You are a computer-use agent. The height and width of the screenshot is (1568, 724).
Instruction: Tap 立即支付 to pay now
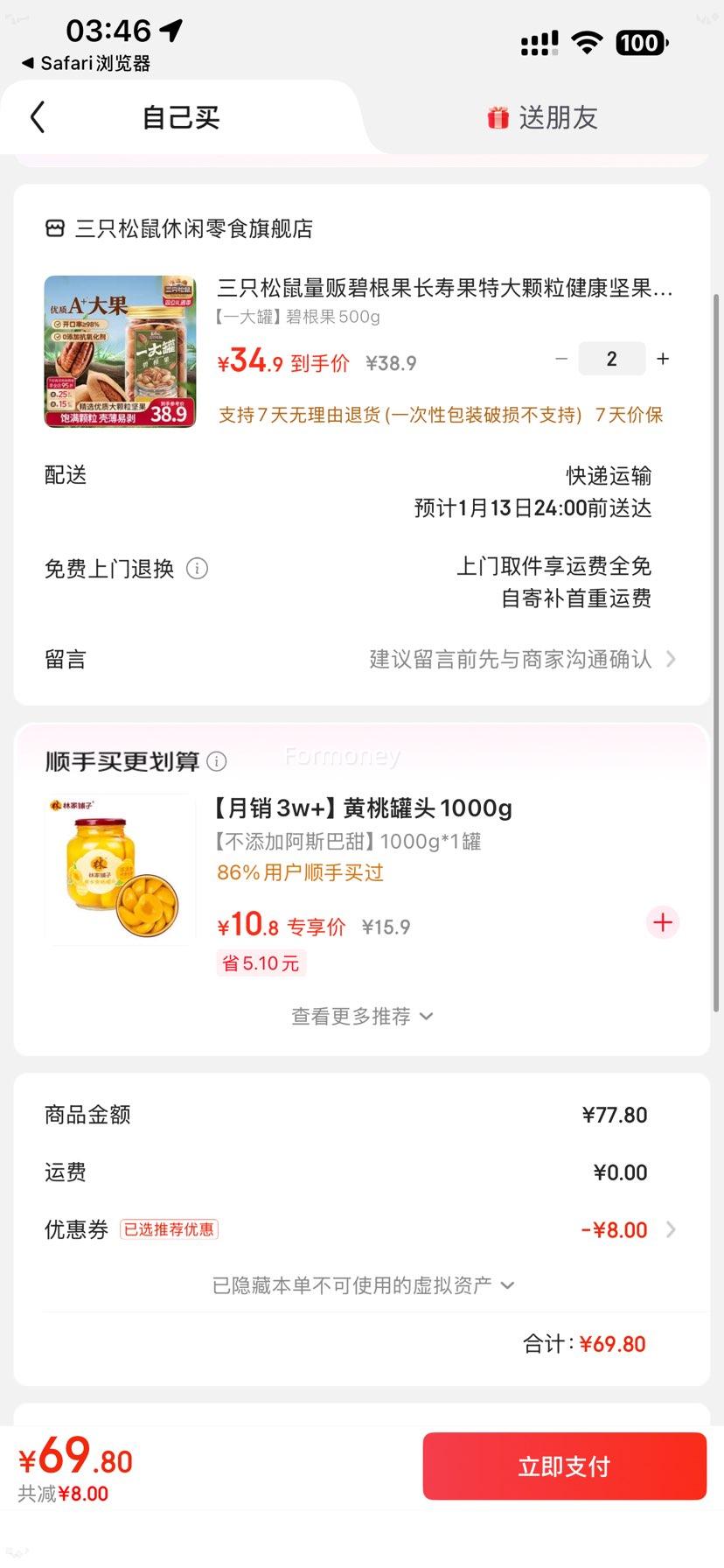(x=563, y=1466)
